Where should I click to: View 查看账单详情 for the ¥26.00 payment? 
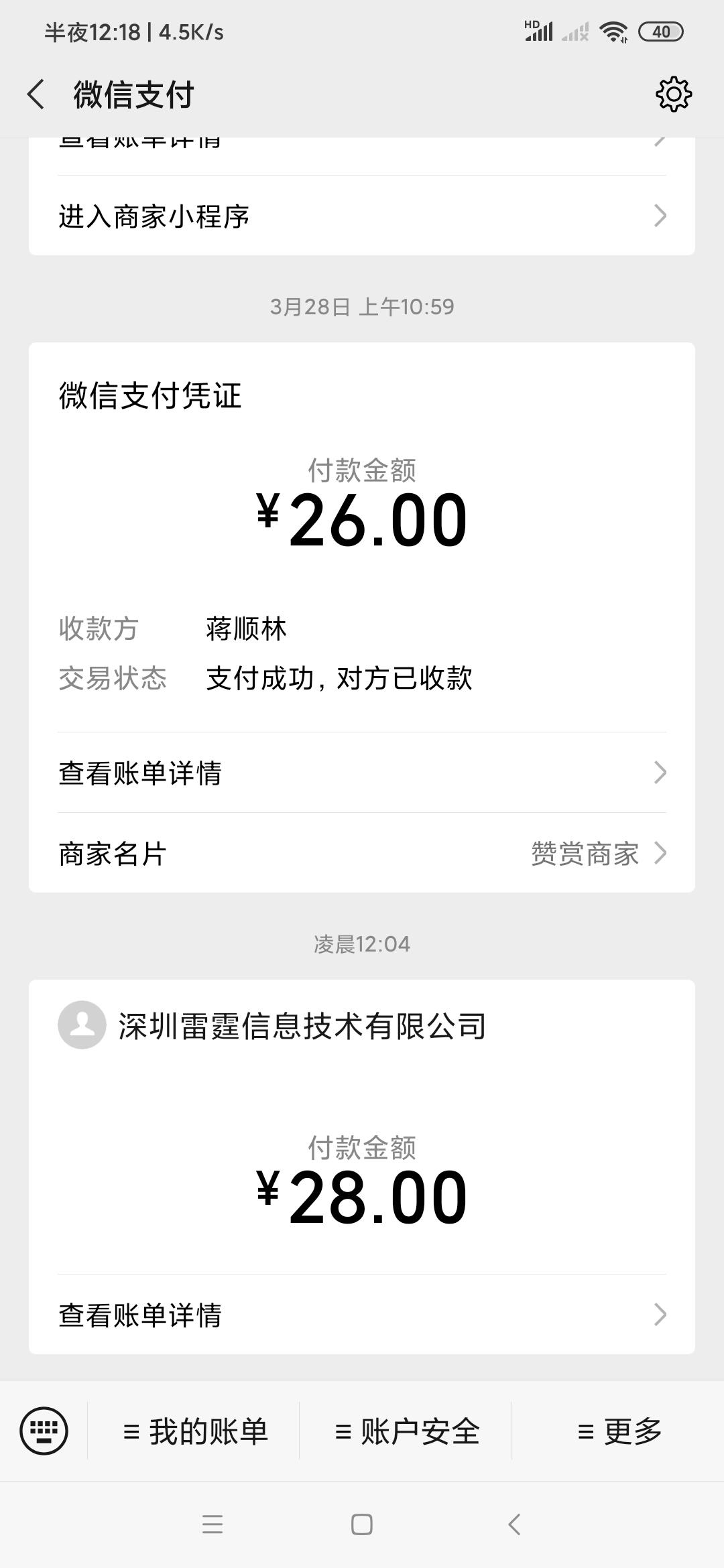coord(362,773)
